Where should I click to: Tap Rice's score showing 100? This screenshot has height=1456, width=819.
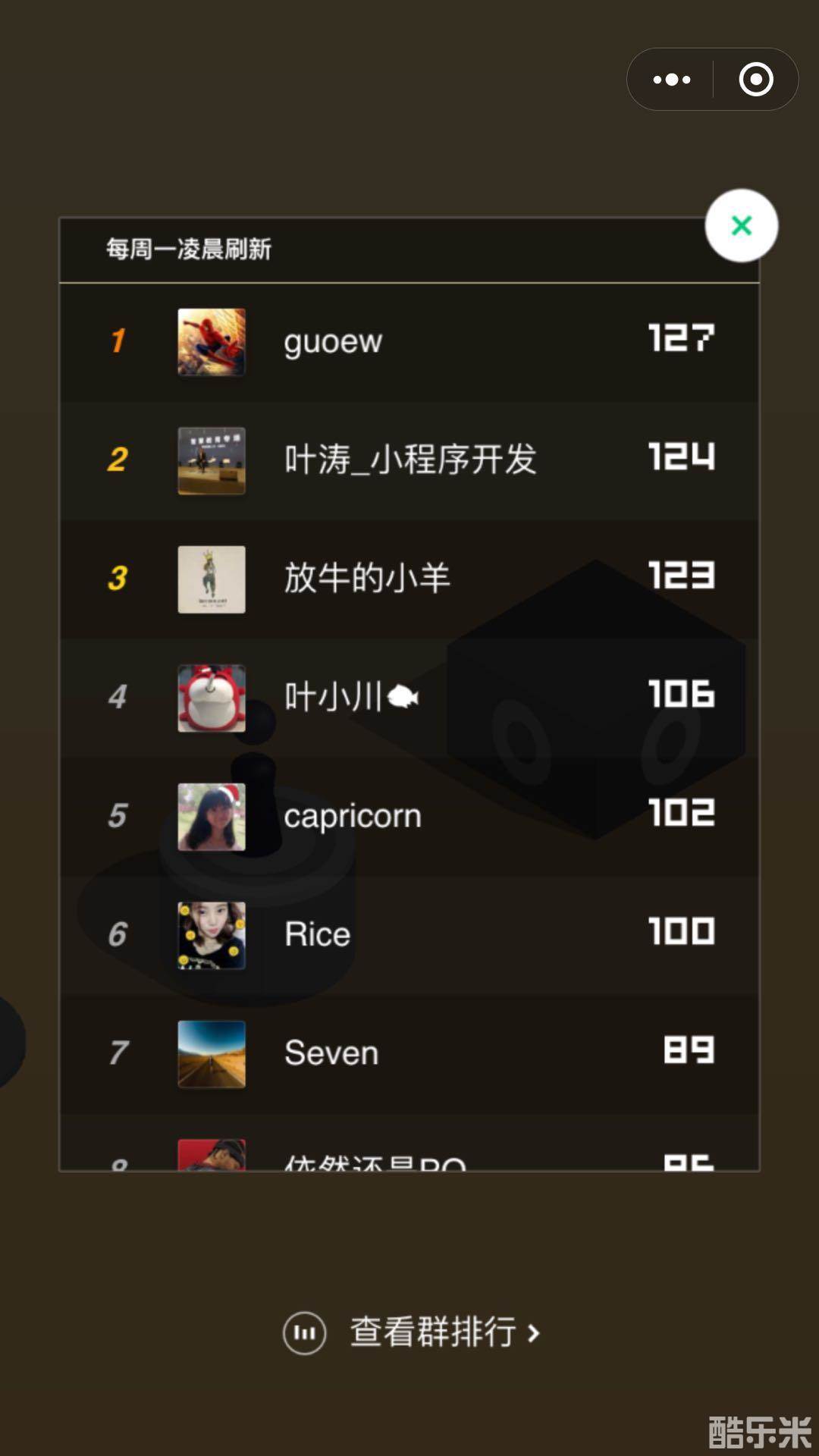(x=680, y=934)
